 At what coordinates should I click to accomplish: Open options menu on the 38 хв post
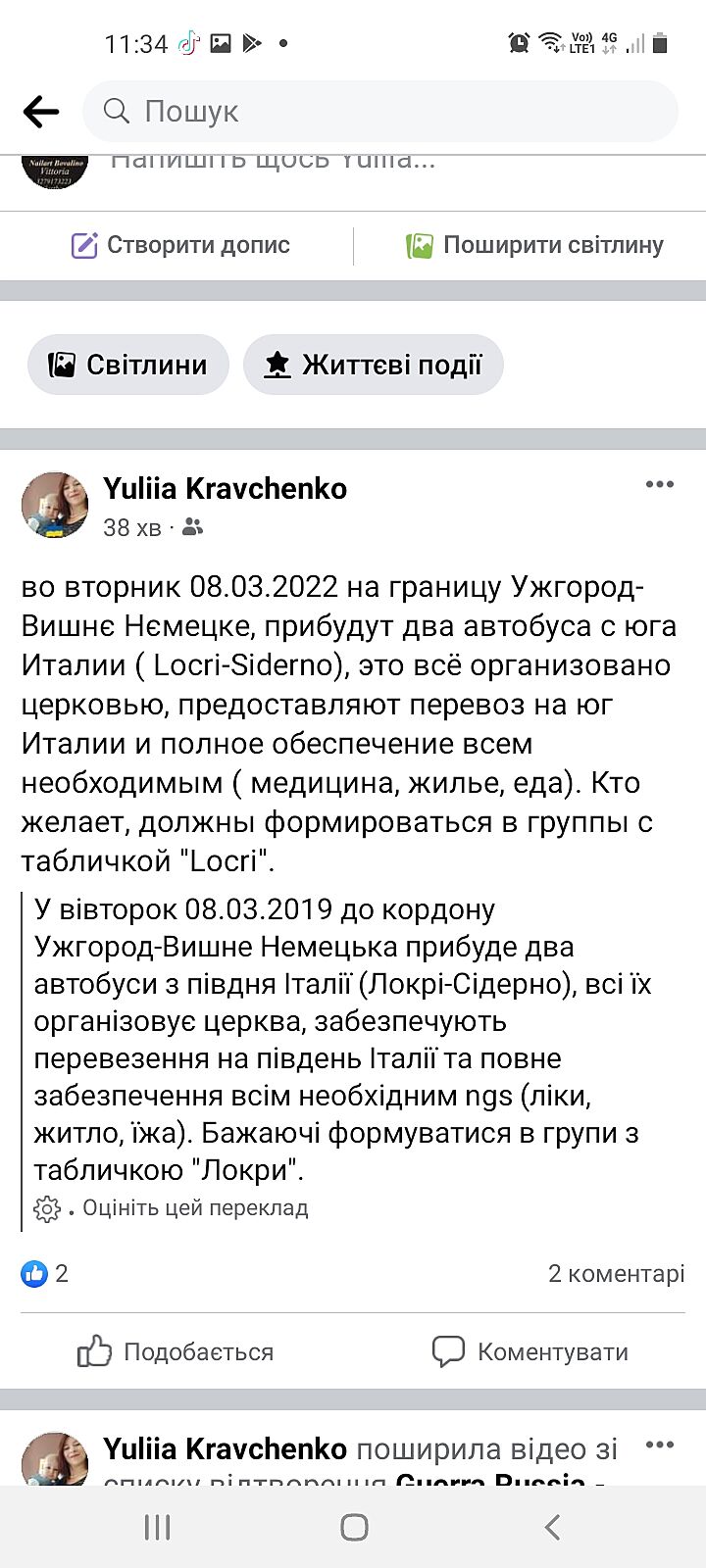(659, 485)
